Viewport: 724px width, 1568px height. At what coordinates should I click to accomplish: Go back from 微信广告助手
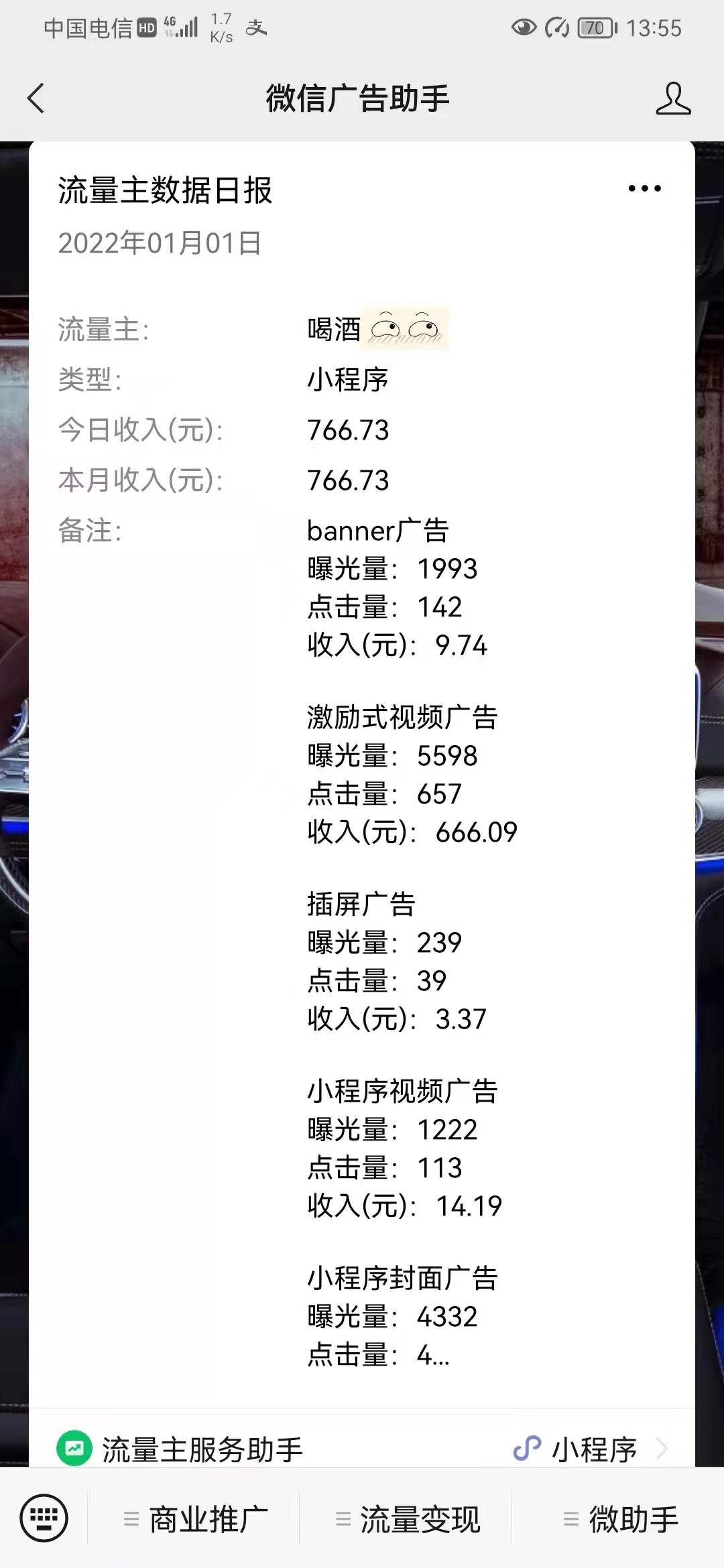tap(36, 99)
